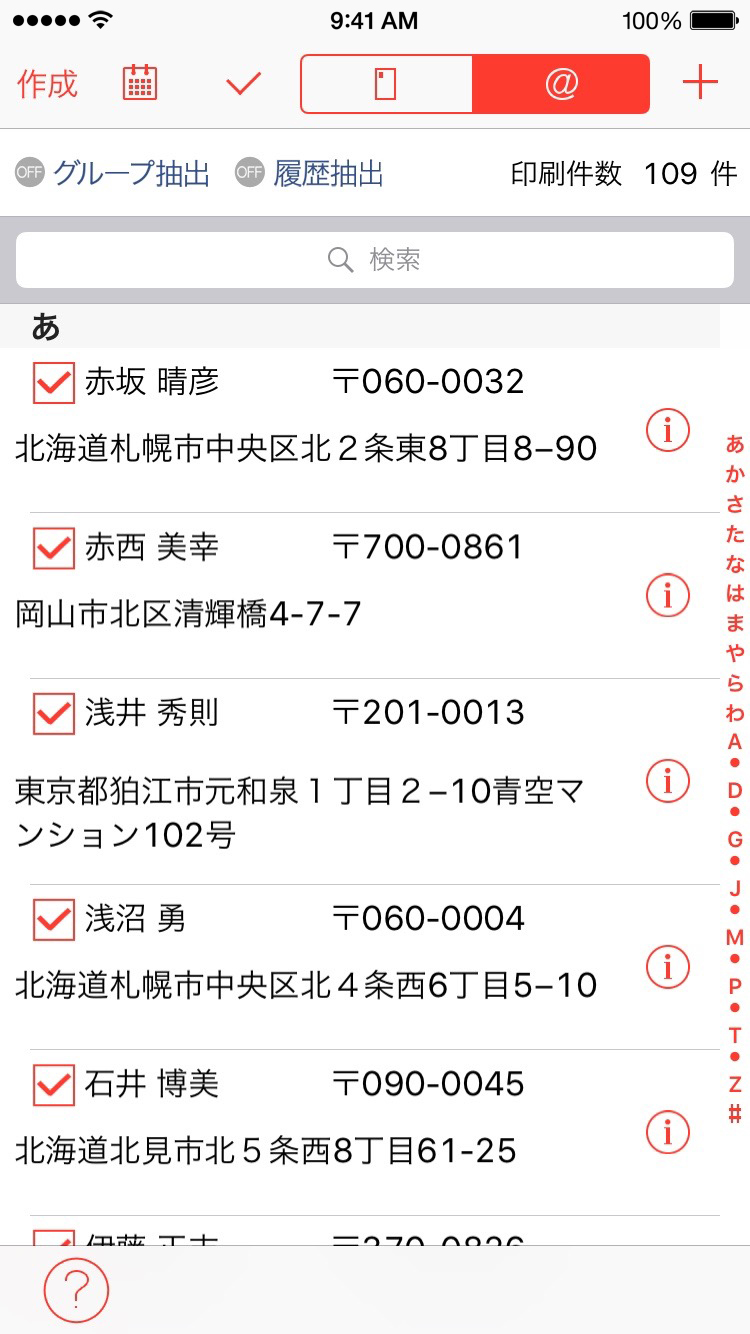Viewport: 750px width, 1334px height.
Task: Open info for 浅沼 勇
Action: pyautogui.click(x=668, y=966)
